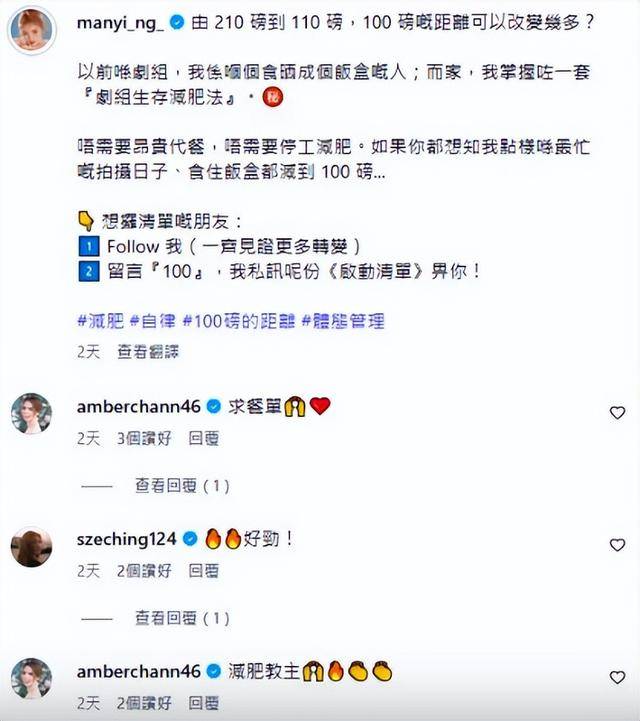Reply to amberchann46's 求餐單 comment
Screen dimensions: 640x721
(x=203, y=438)
